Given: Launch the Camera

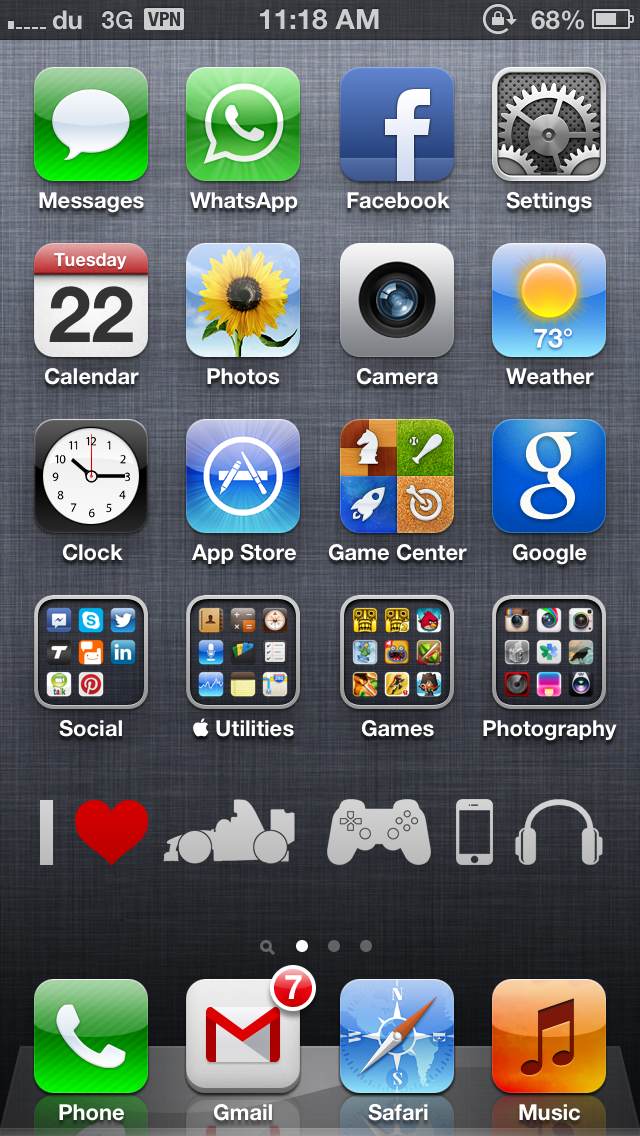Looking at the screenshot, I should [x=396, y=300].
